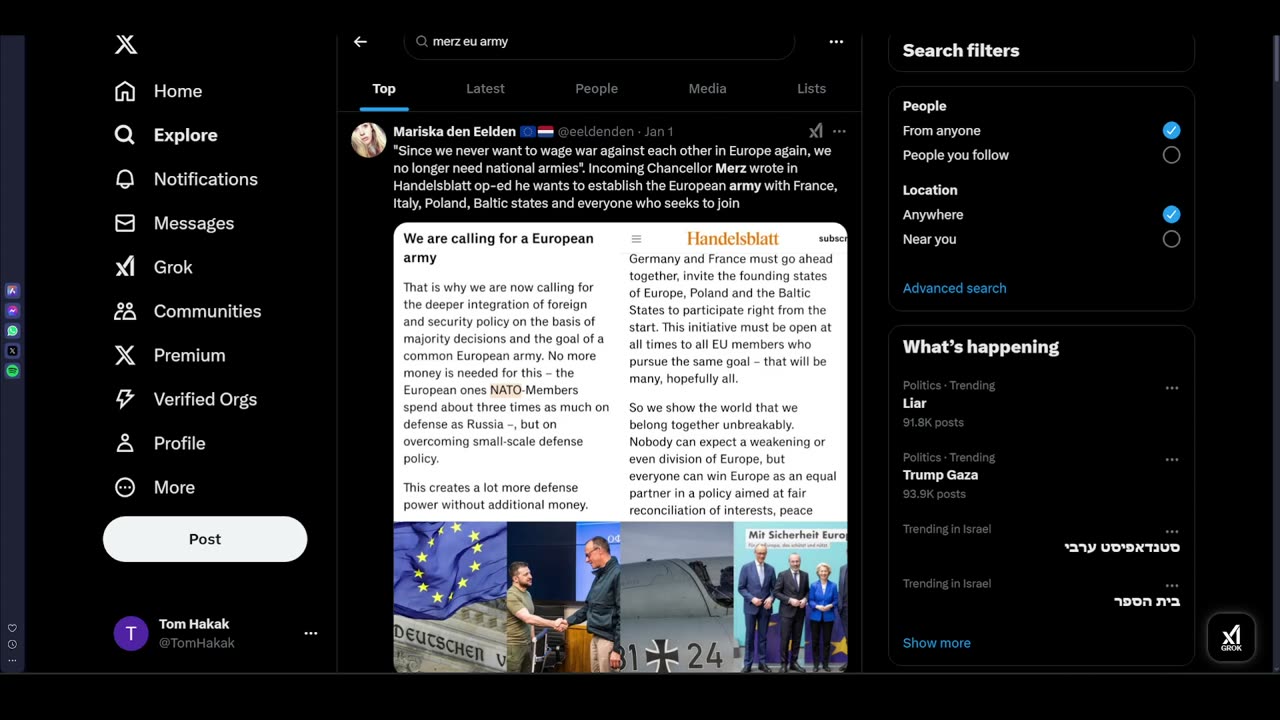Compose a new Post
Image resolution: width=1280 pixels, height=720 pixels.
(205, 539)
